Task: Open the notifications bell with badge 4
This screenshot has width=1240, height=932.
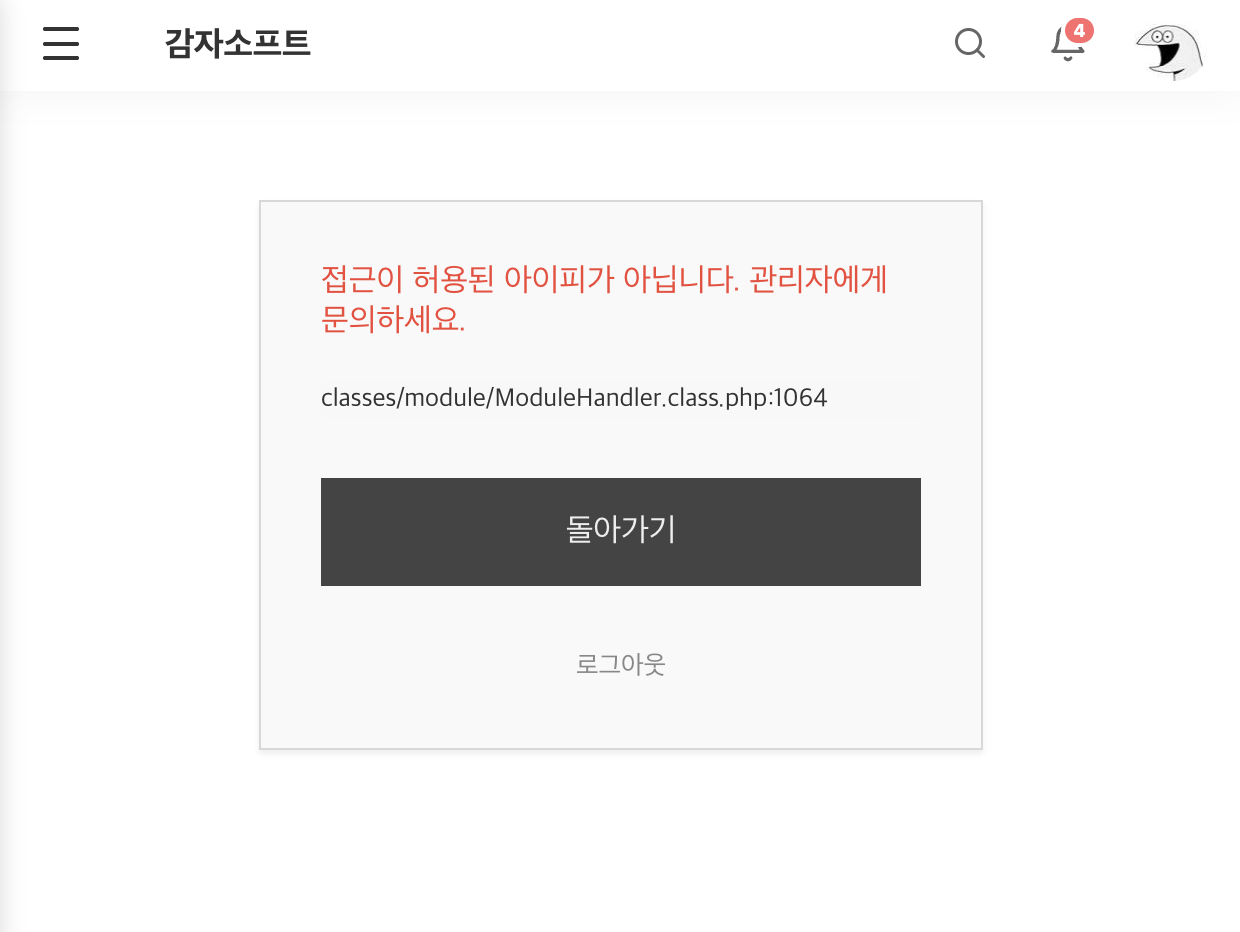Action: 1068,44
